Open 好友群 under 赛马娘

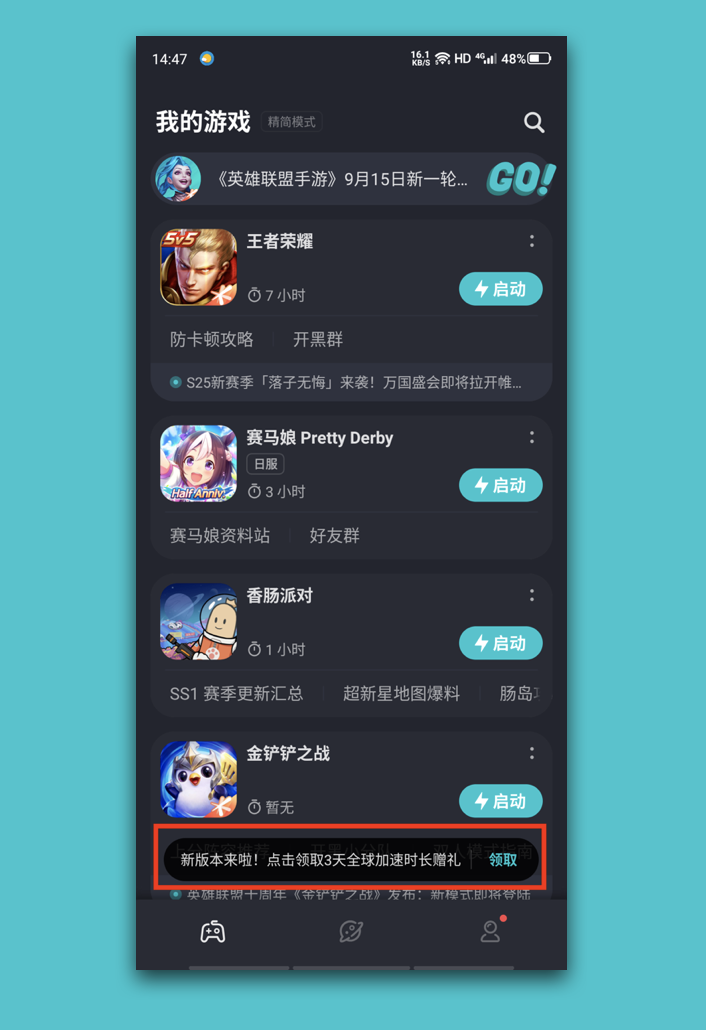(334, 536)
